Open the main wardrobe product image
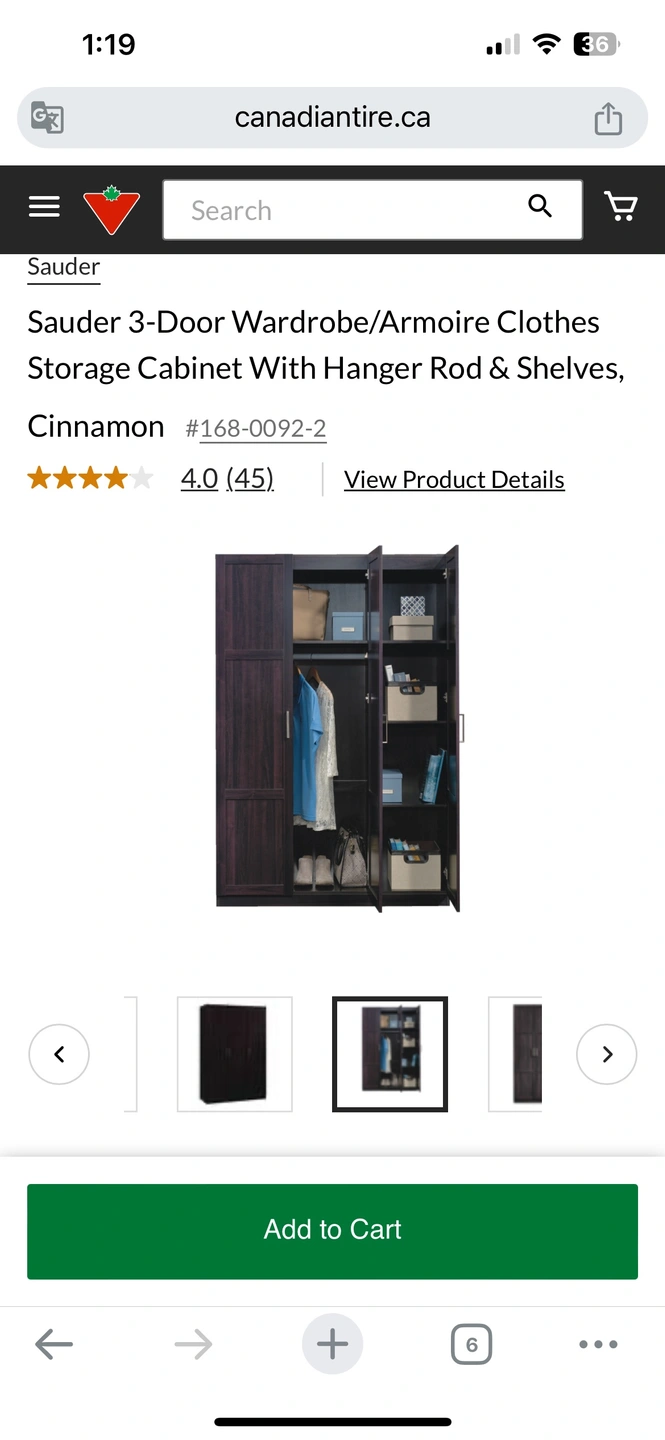 coord(338,728)
